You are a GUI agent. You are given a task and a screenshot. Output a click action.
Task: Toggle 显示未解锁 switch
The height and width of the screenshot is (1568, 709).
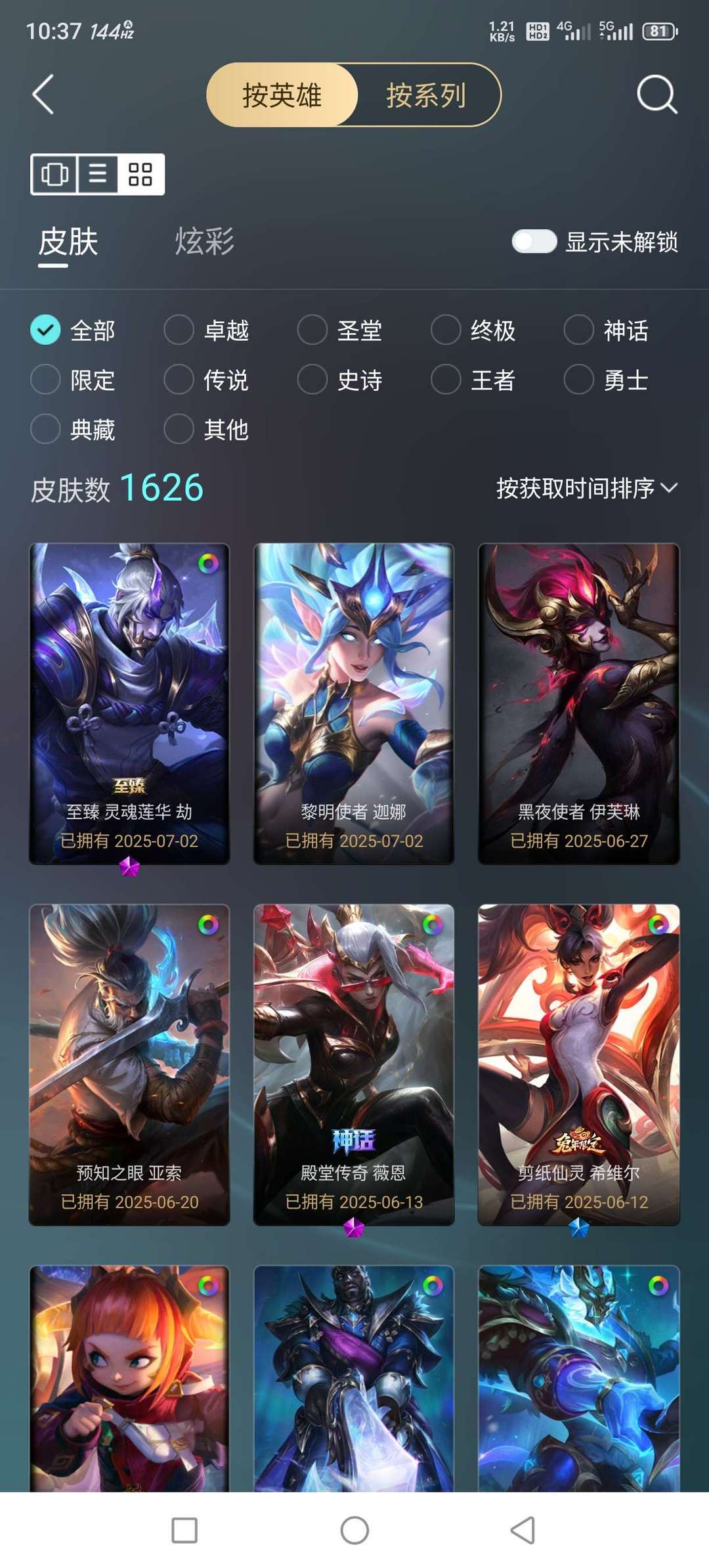coord(534,242)
